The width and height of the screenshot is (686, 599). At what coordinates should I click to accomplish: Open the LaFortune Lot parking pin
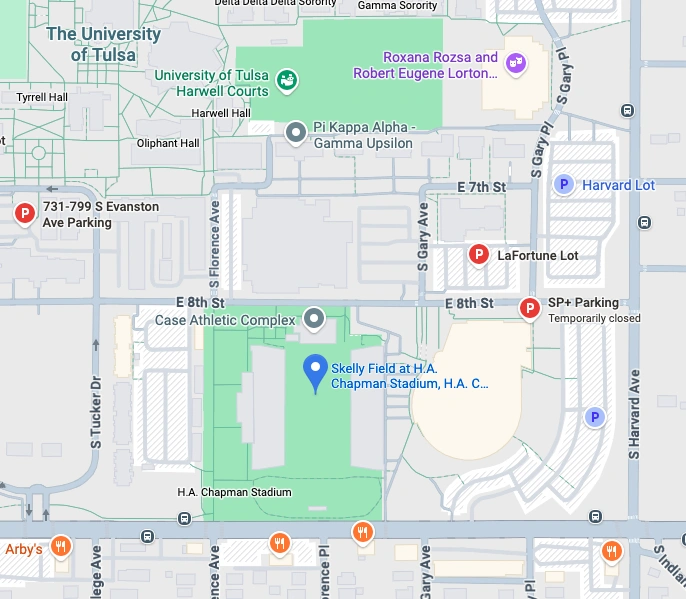(x=479, y=255)
